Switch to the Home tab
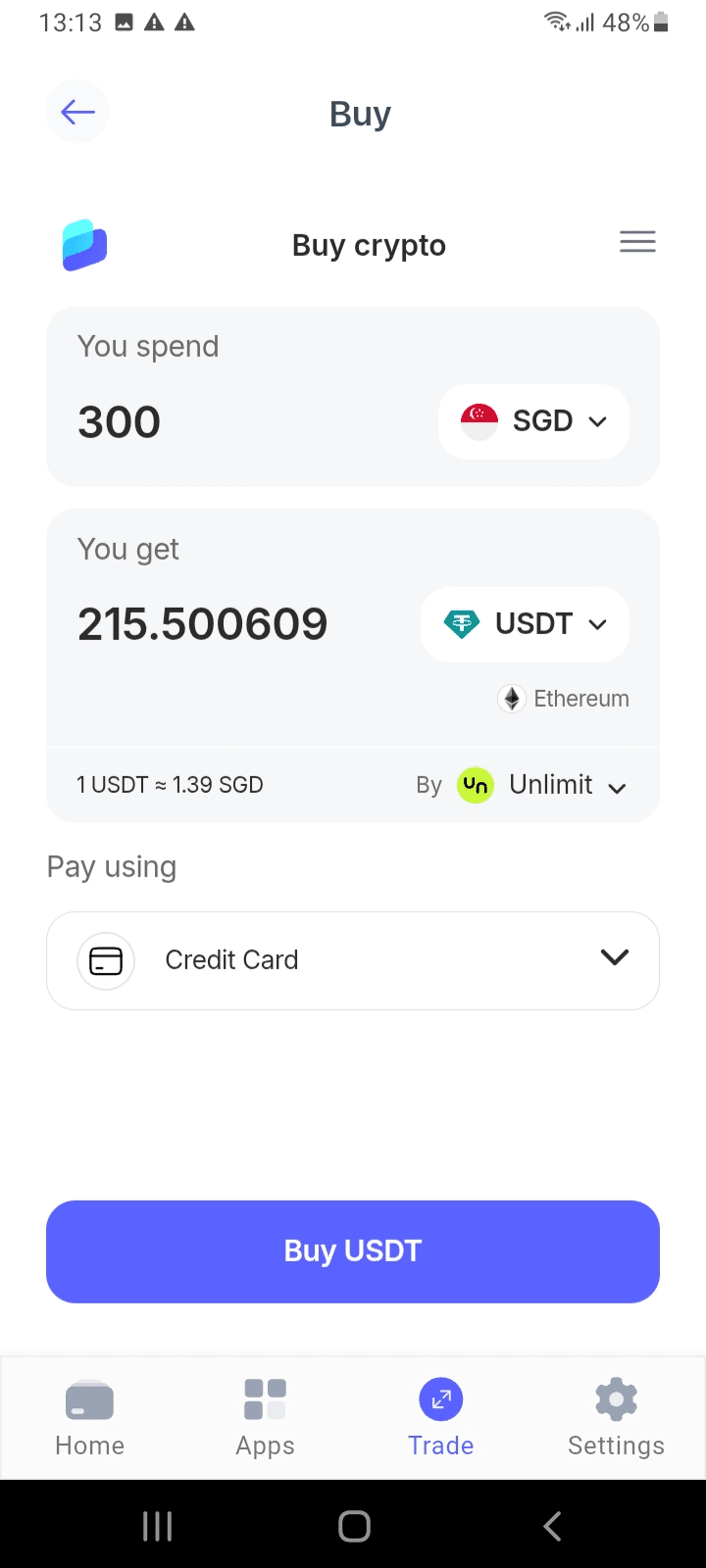Screen dimensions: 706x1568 89,1417
